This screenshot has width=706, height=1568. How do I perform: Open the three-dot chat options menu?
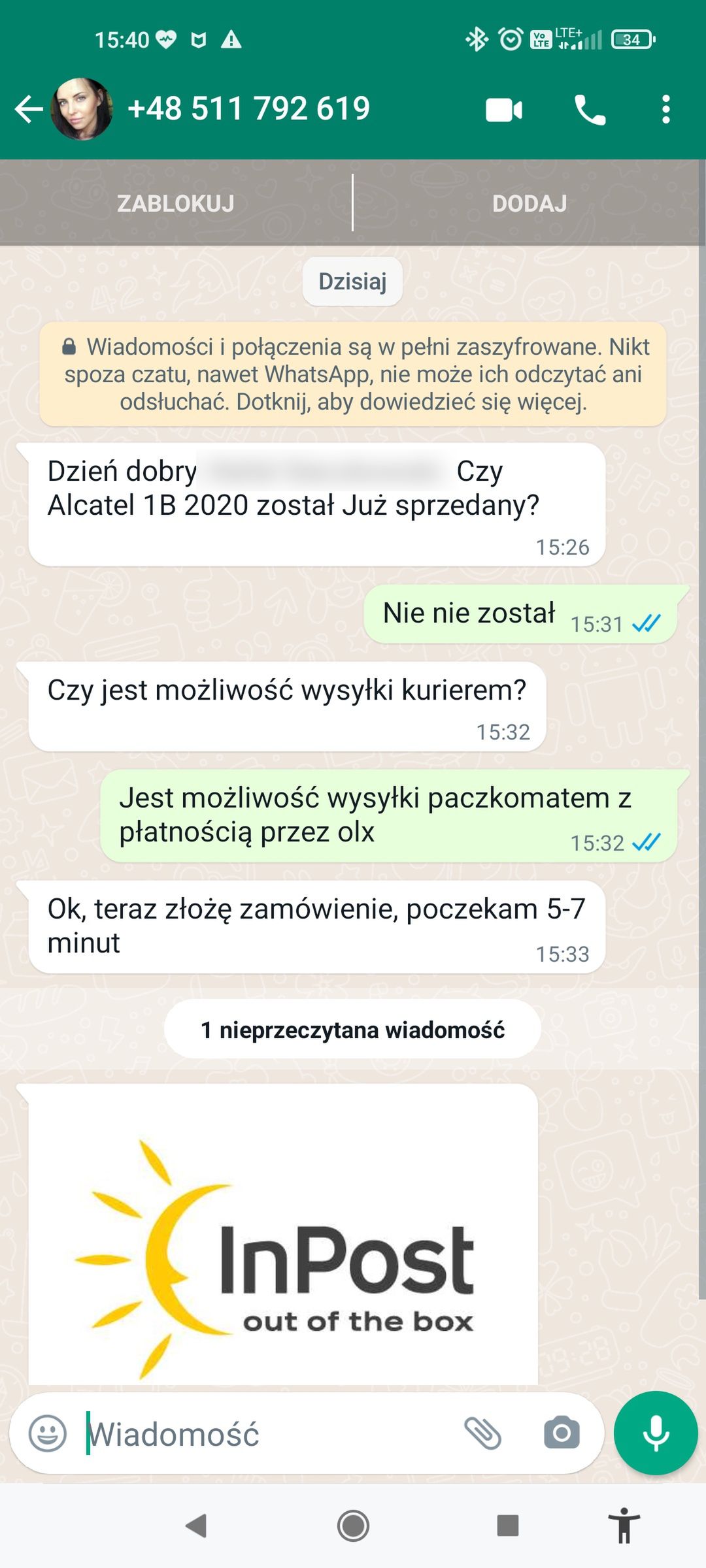tap(665, 108)
